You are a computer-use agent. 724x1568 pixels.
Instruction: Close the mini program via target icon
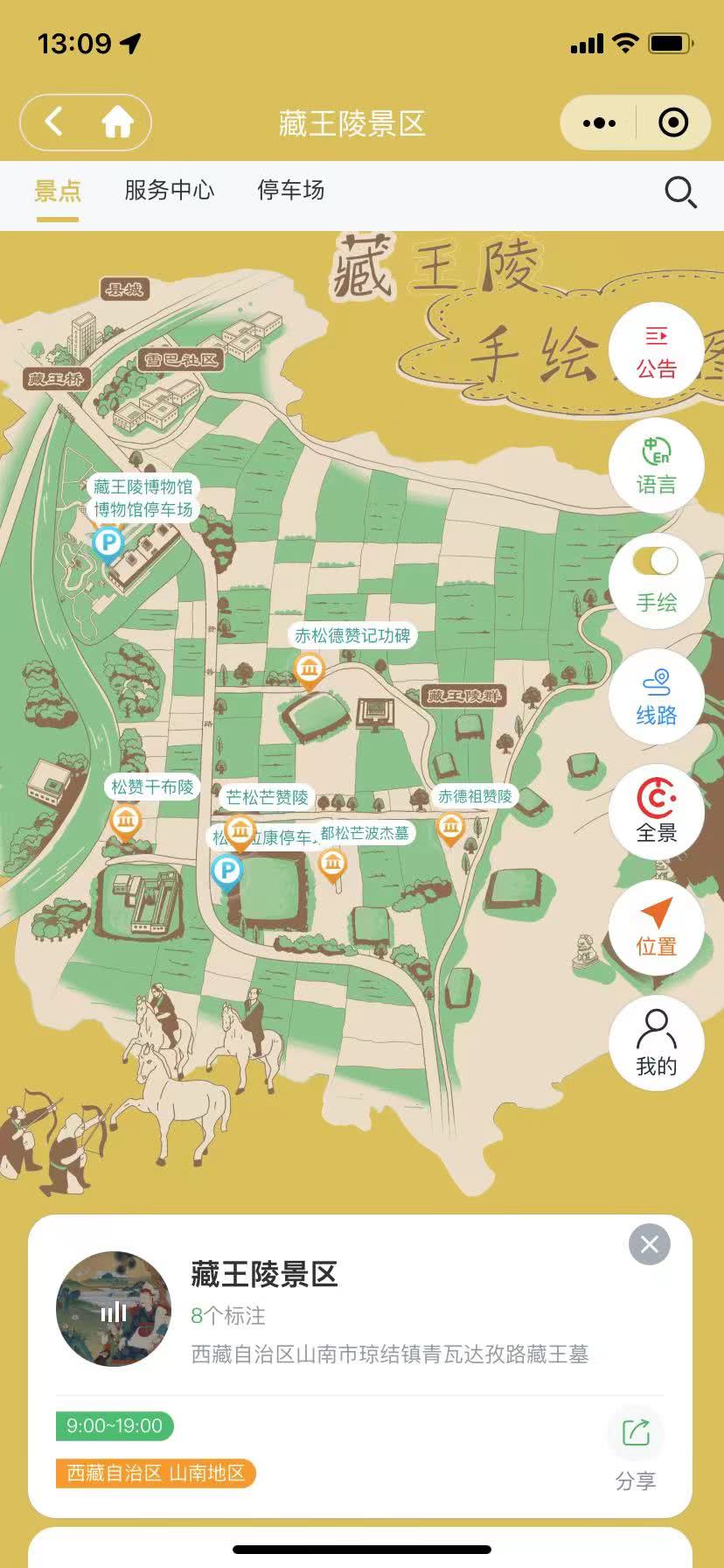pyautogui.click(x=672, y=123)
